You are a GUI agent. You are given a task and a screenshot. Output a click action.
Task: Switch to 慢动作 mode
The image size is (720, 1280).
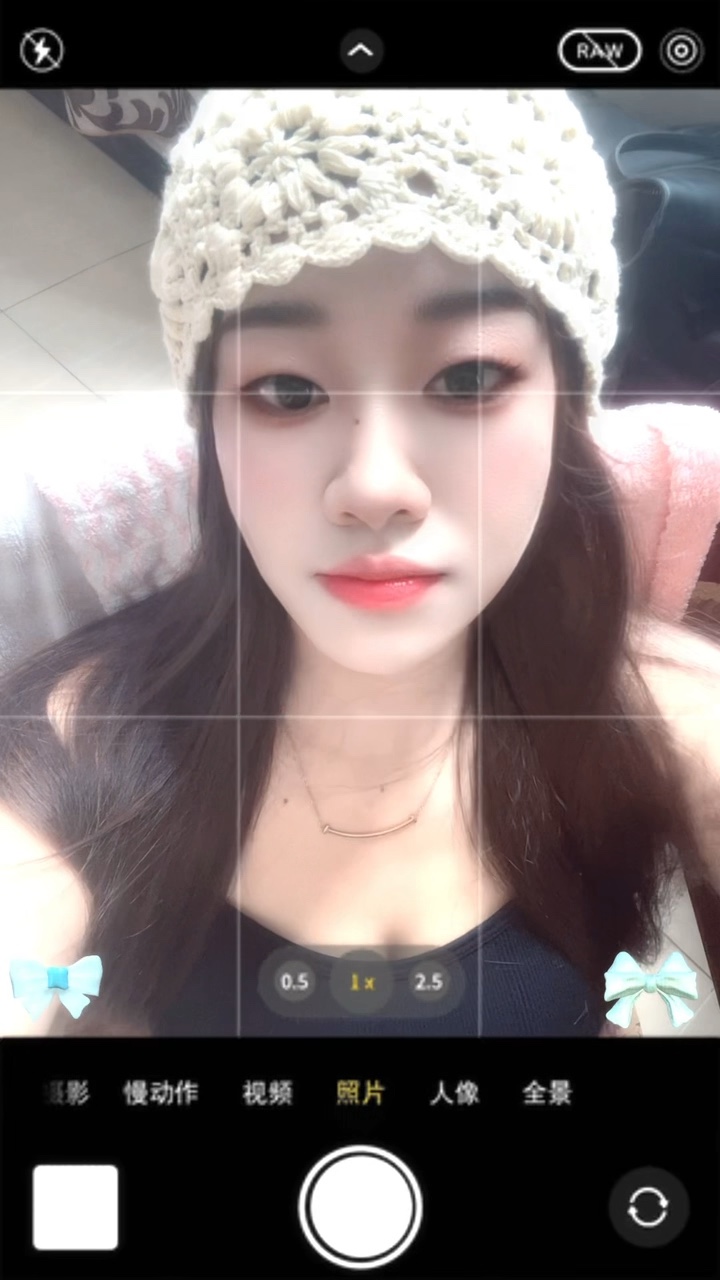pyautogui.click(x=160, y=1093)
